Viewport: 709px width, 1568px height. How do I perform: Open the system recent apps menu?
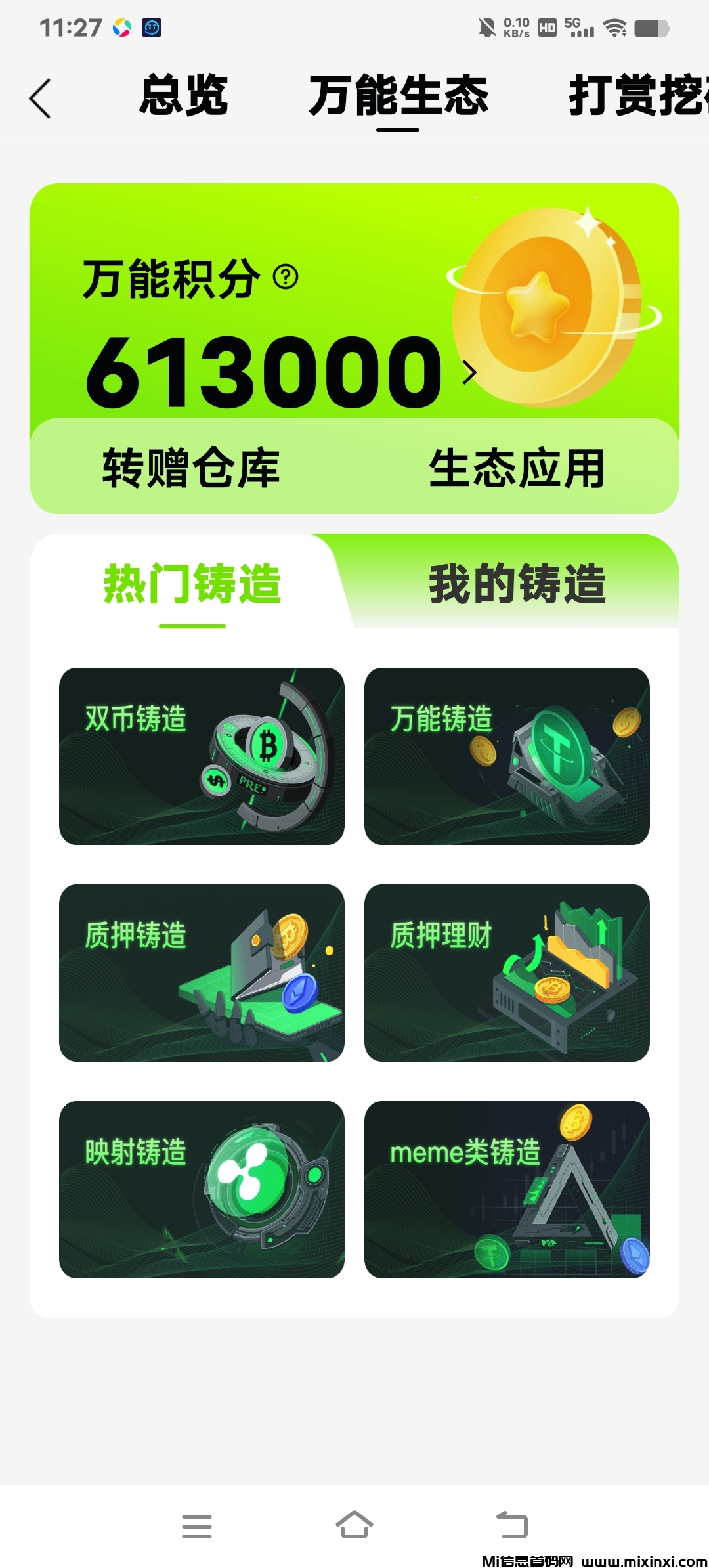[197, 1526]
